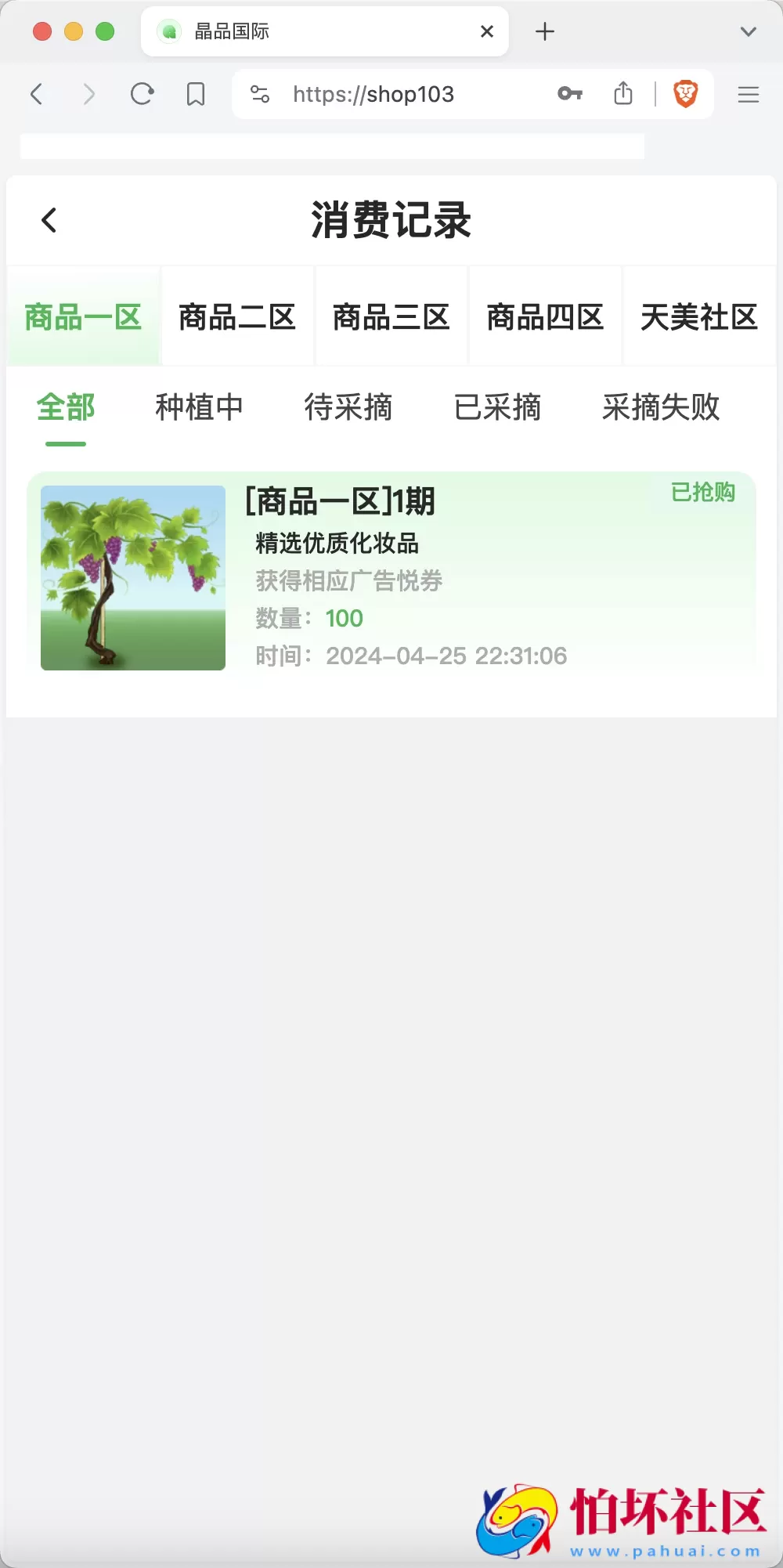Click the saved password key icon

click(x=569, y=94)
